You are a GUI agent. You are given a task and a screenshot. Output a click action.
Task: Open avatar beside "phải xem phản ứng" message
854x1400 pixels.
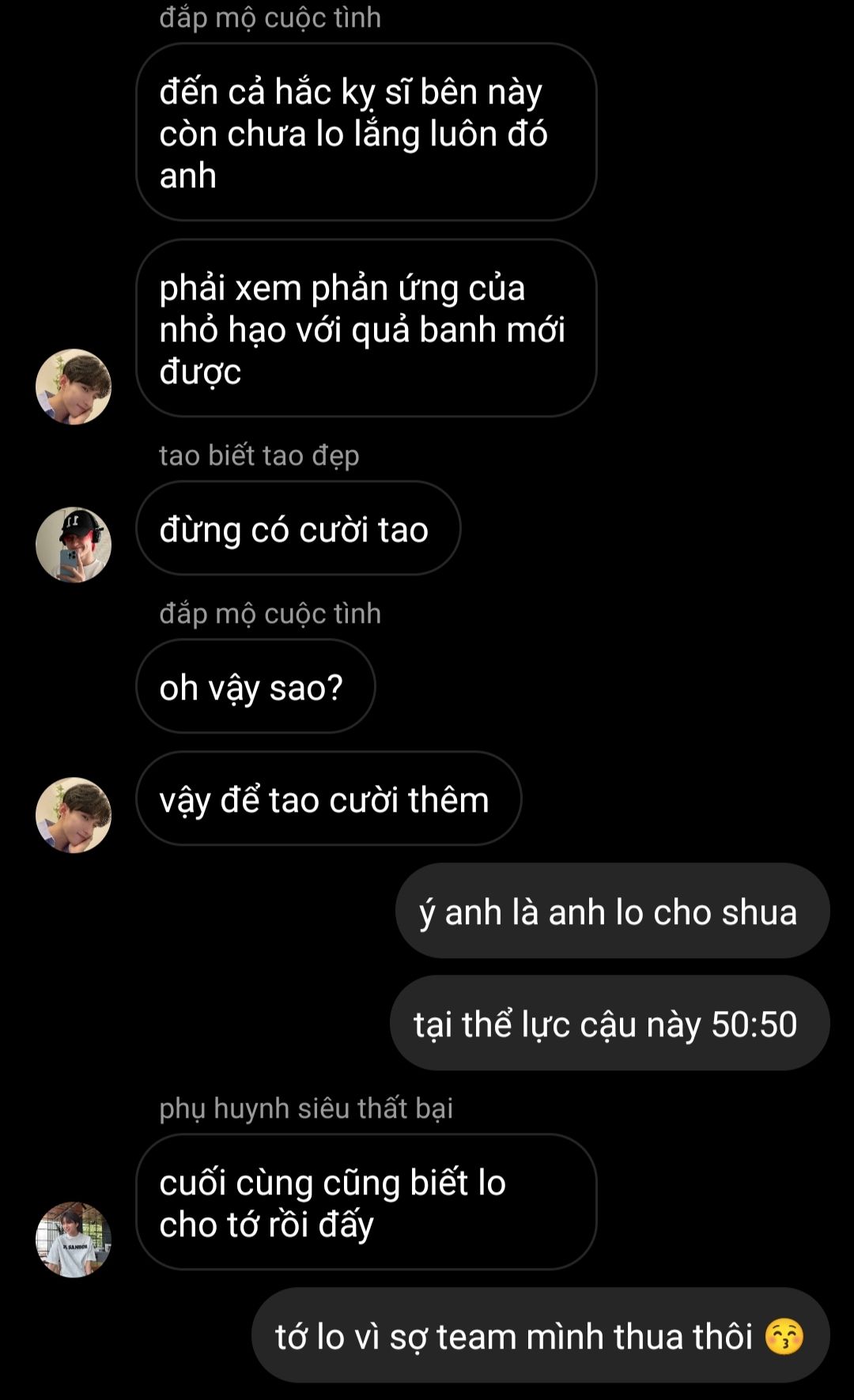click(x=74, y=387)
